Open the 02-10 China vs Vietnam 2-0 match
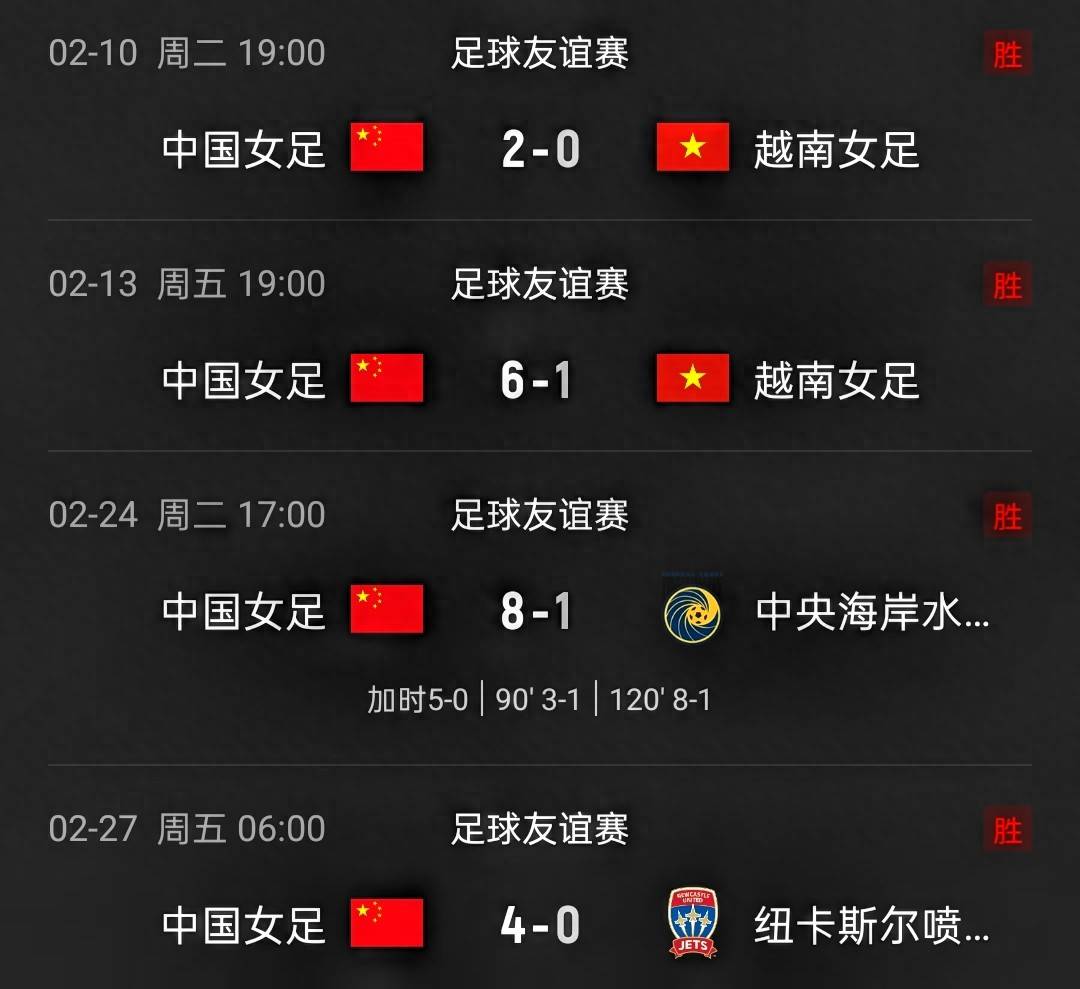Image resolution: width=1080 pixels, height=989 pixels. tap(540, 150)
